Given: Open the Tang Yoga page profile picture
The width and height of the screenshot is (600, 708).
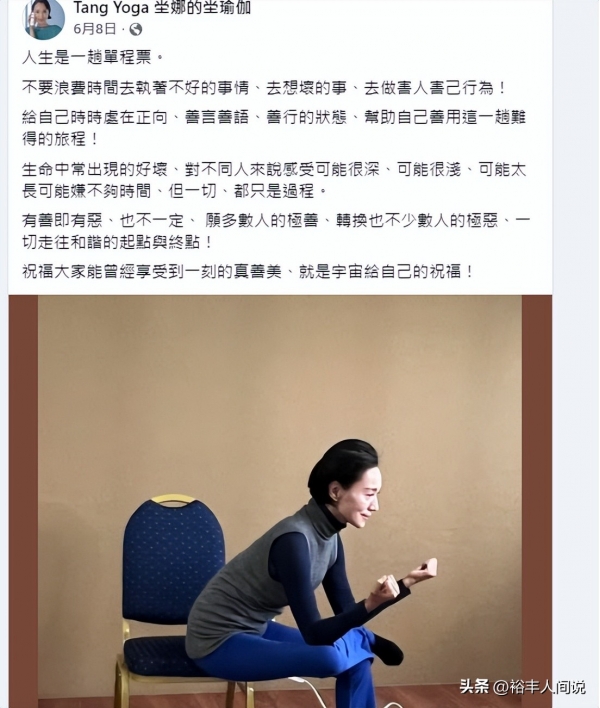Looking at the screenshot, I should click(43, 17).
